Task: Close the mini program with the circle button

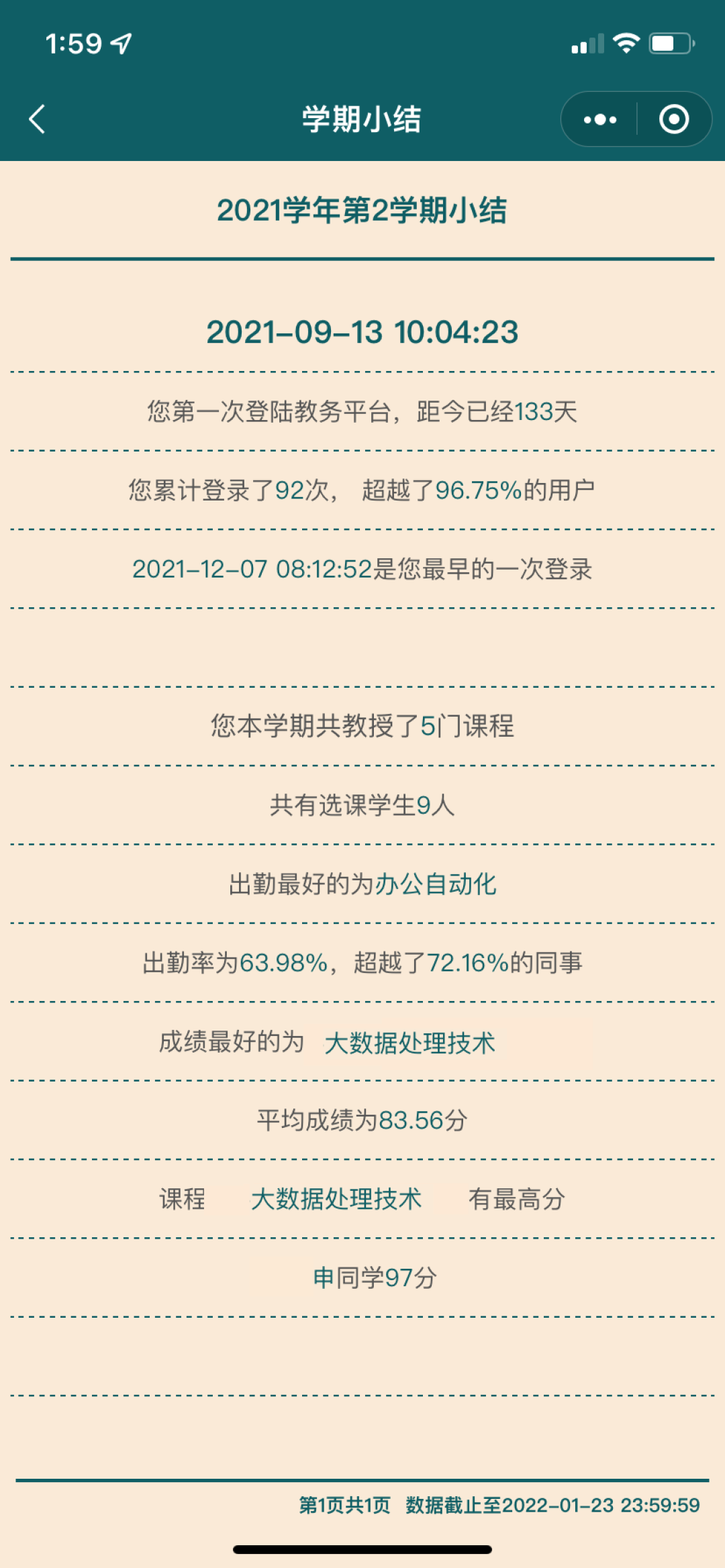Action: [x=673, y=120]
